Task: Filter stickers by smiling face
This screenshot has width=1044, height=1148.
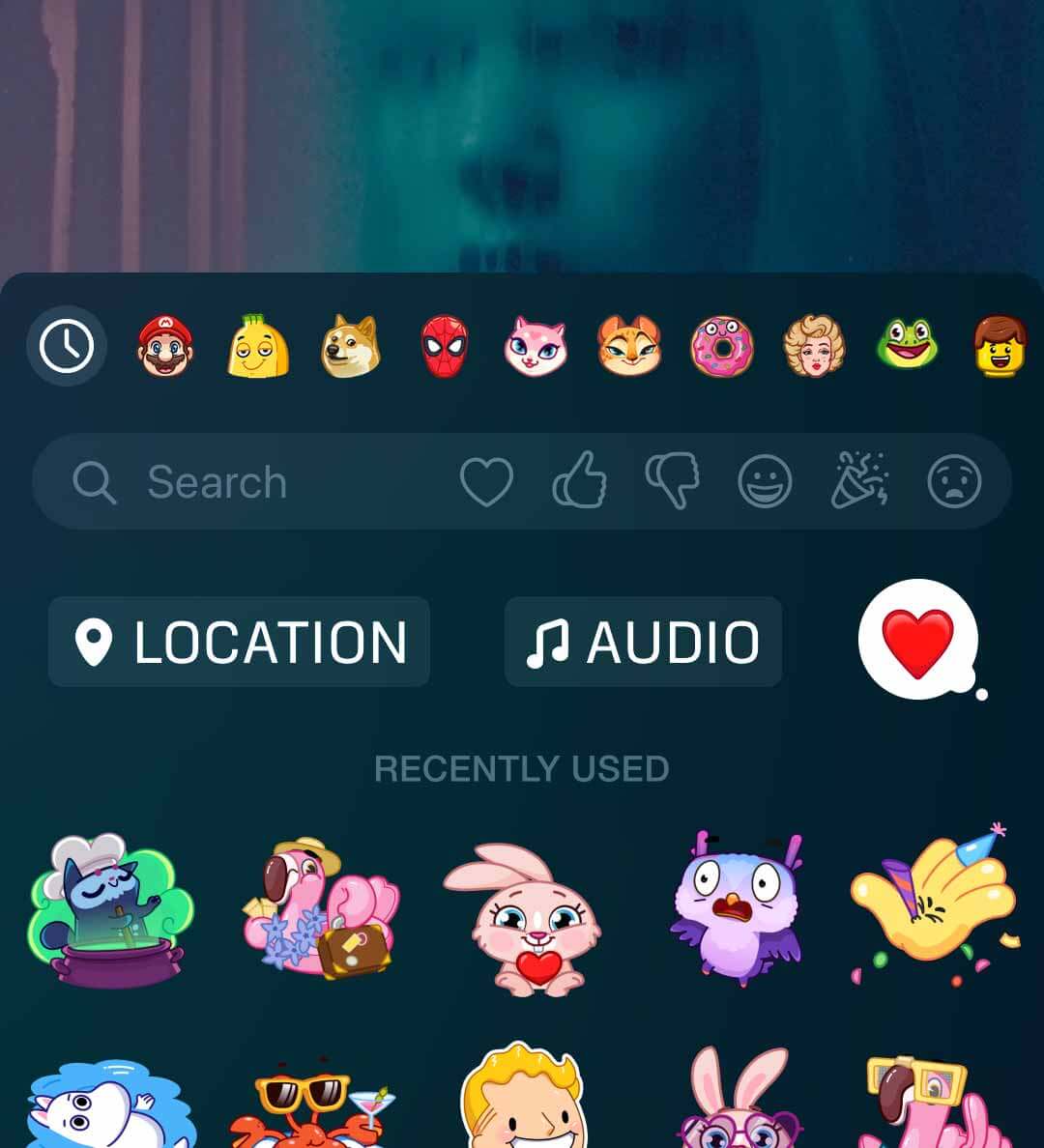Action: (x=765, y=481)
